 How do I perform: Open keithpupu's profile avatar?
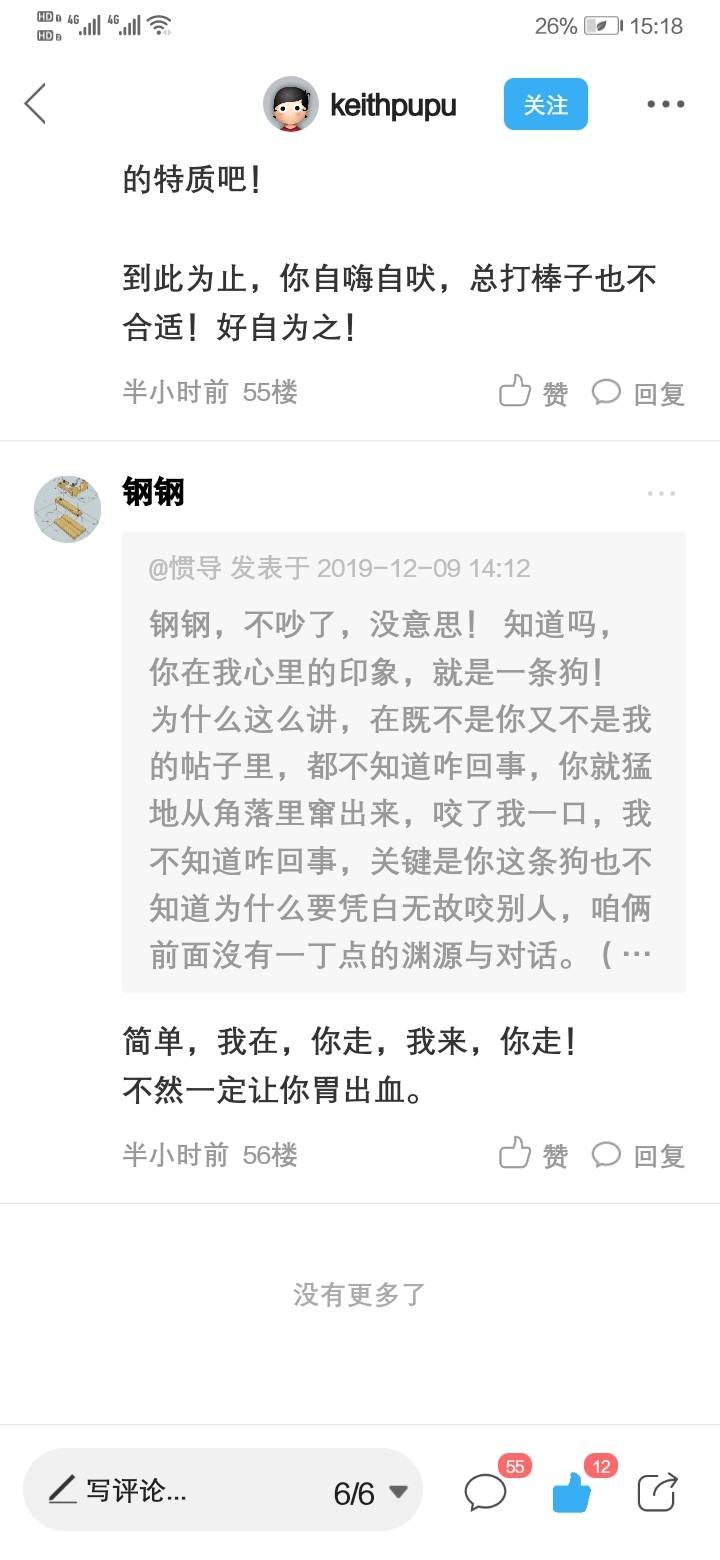(290, 104)
